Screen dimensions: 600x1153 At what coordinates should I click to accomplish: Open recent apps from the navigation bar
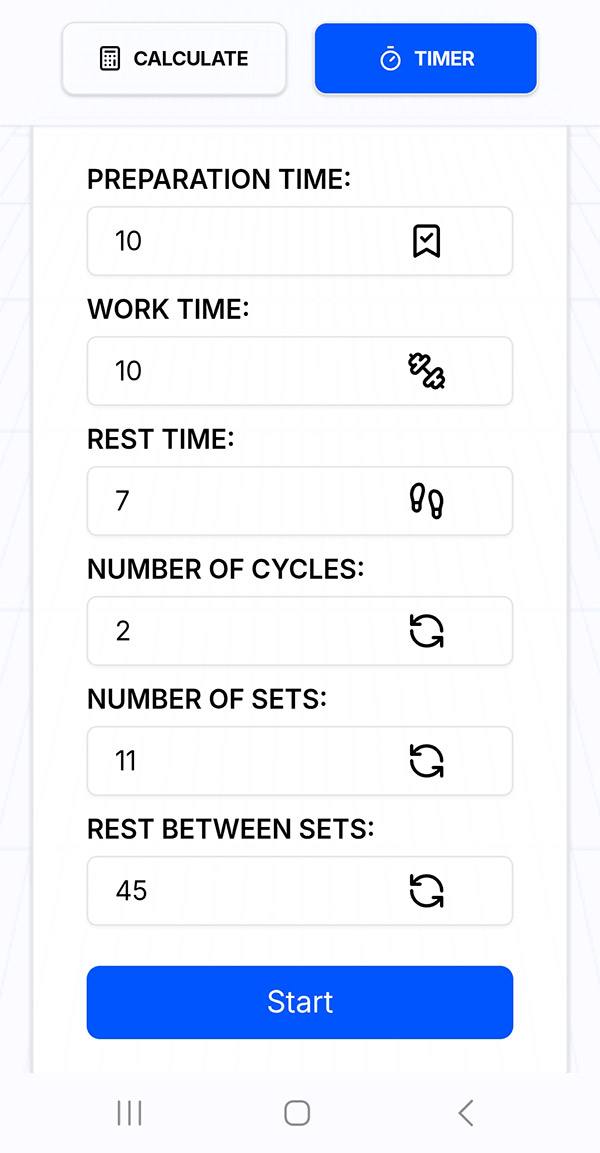point(130,1113)
